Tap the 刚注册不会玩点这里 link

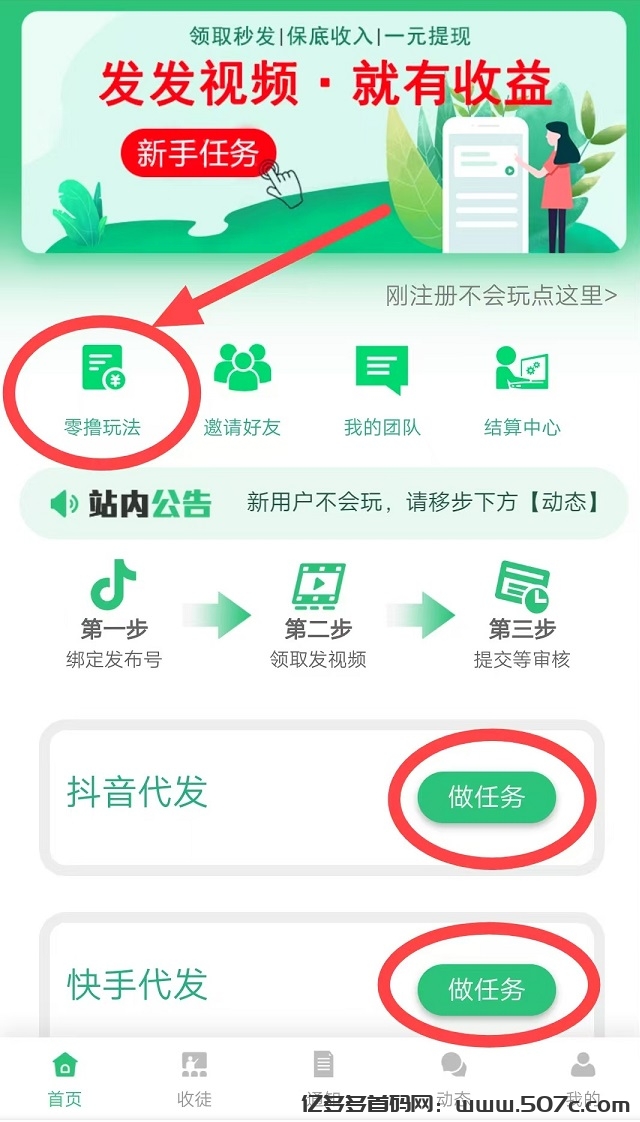coord(501,295)
